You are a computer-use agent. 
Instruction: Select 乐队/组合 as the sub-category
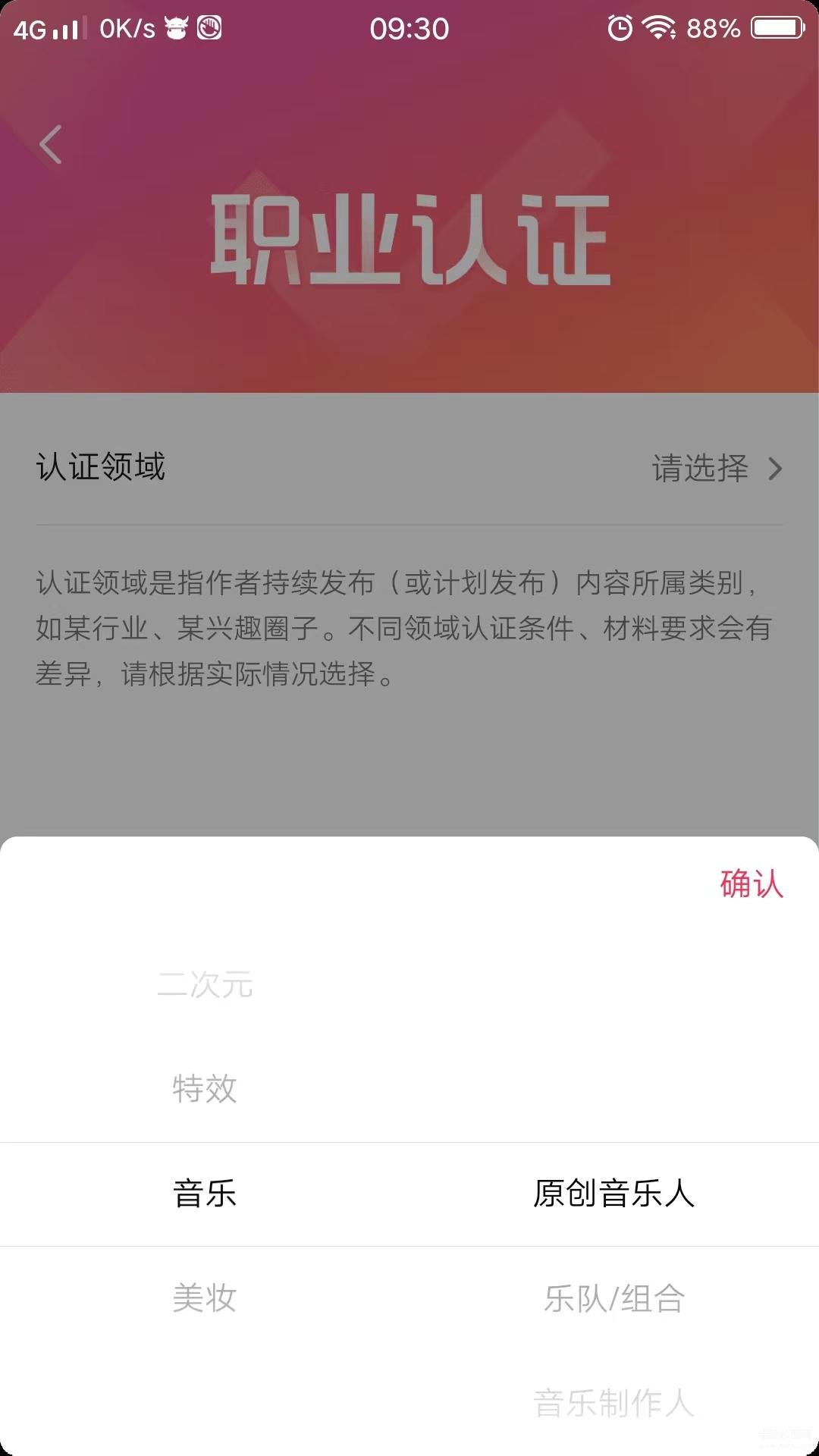click(614, 1298)
